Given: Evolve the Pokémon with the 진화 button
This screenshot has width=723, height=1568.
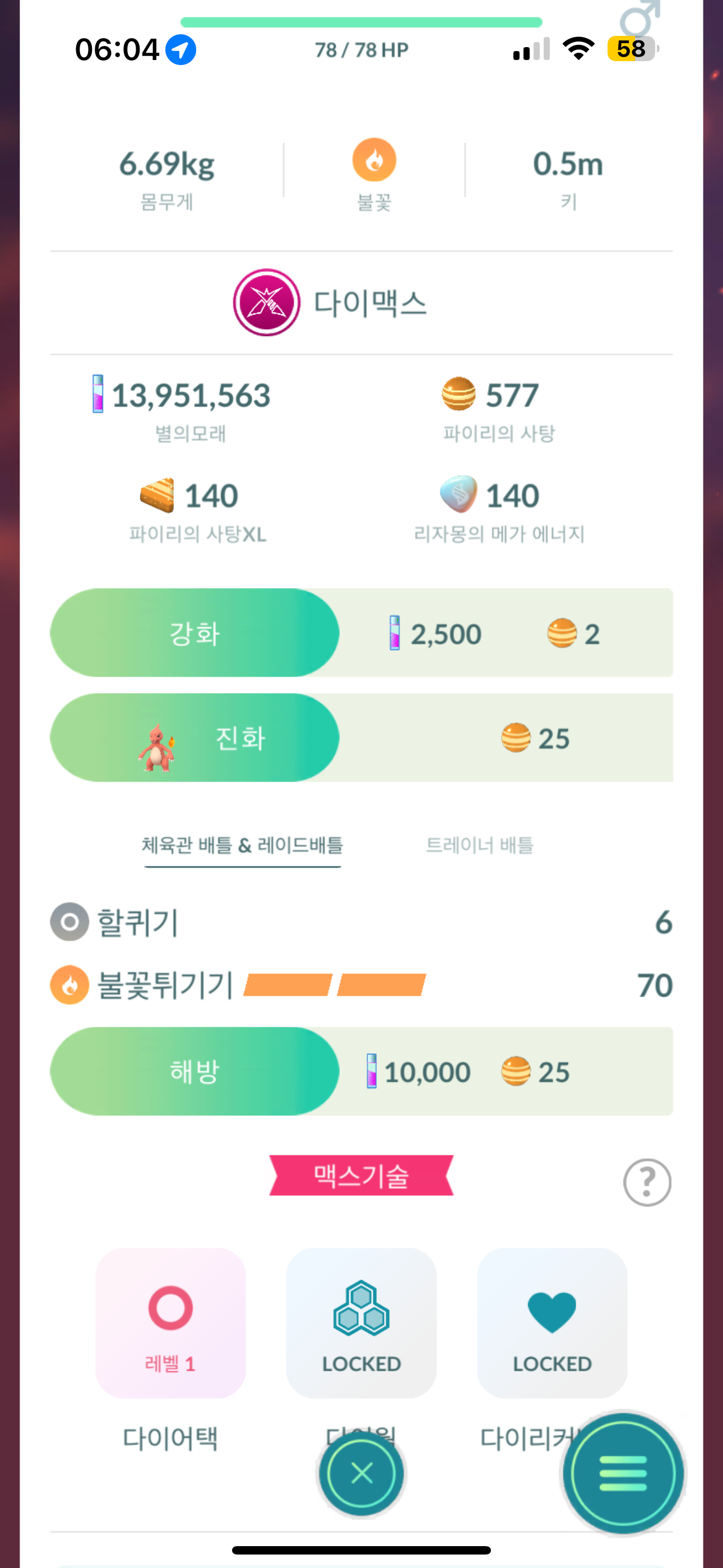Looking at the screenshot, I should point(194,738).
